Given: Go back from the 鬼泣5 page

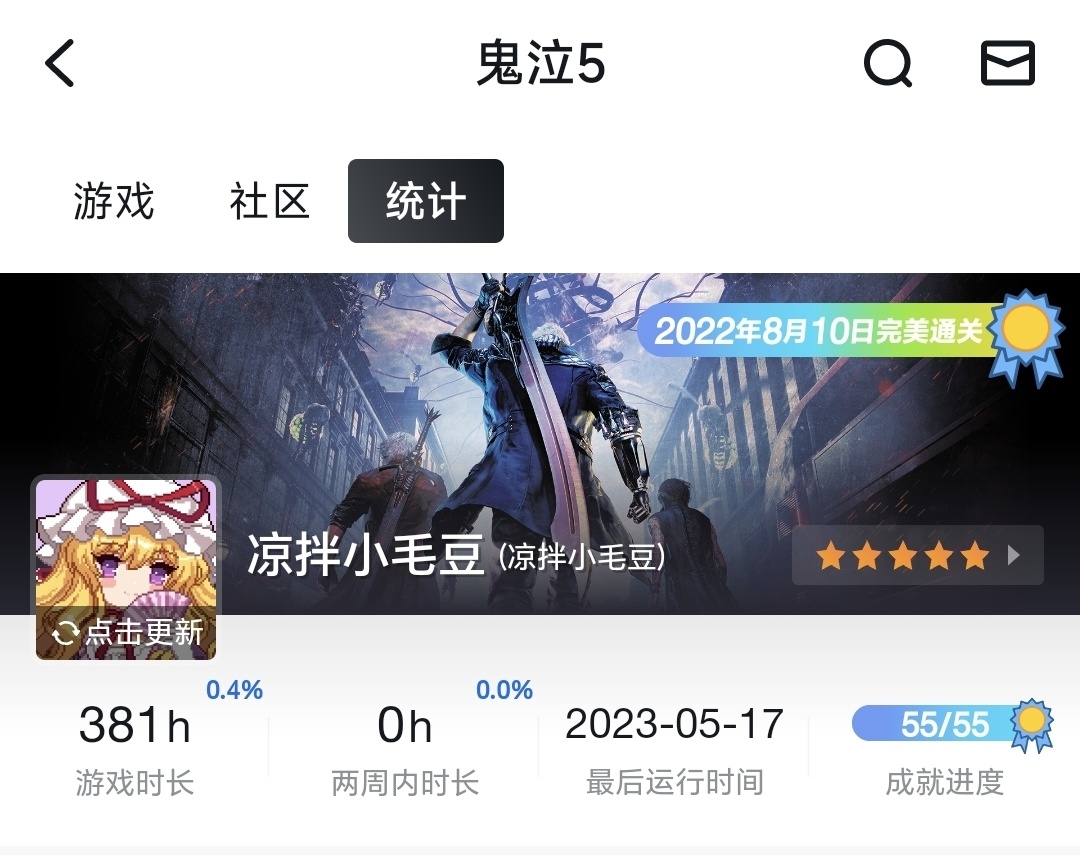Looking at the screenshot, I should pyautogui.click(x=60, y=64).
